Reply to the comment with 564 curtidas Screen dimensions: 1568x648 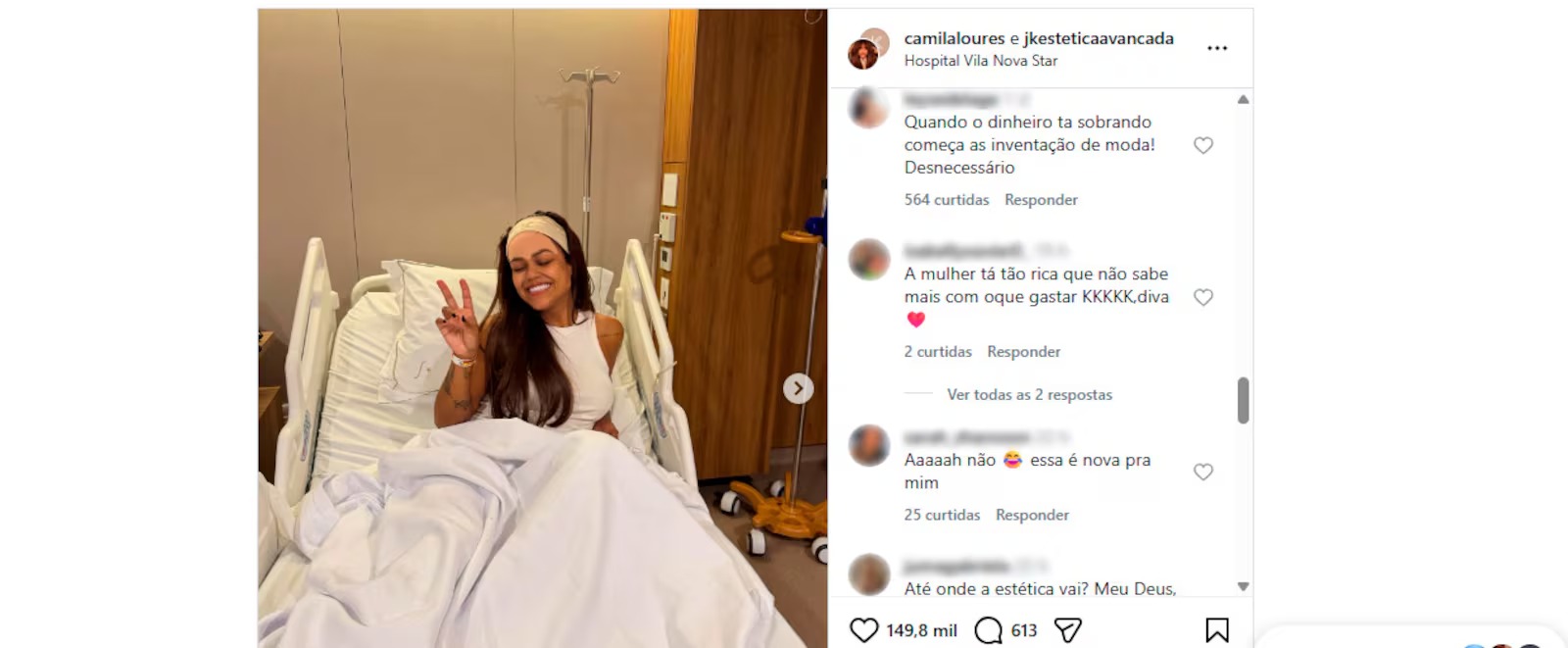click(1041, 200)
